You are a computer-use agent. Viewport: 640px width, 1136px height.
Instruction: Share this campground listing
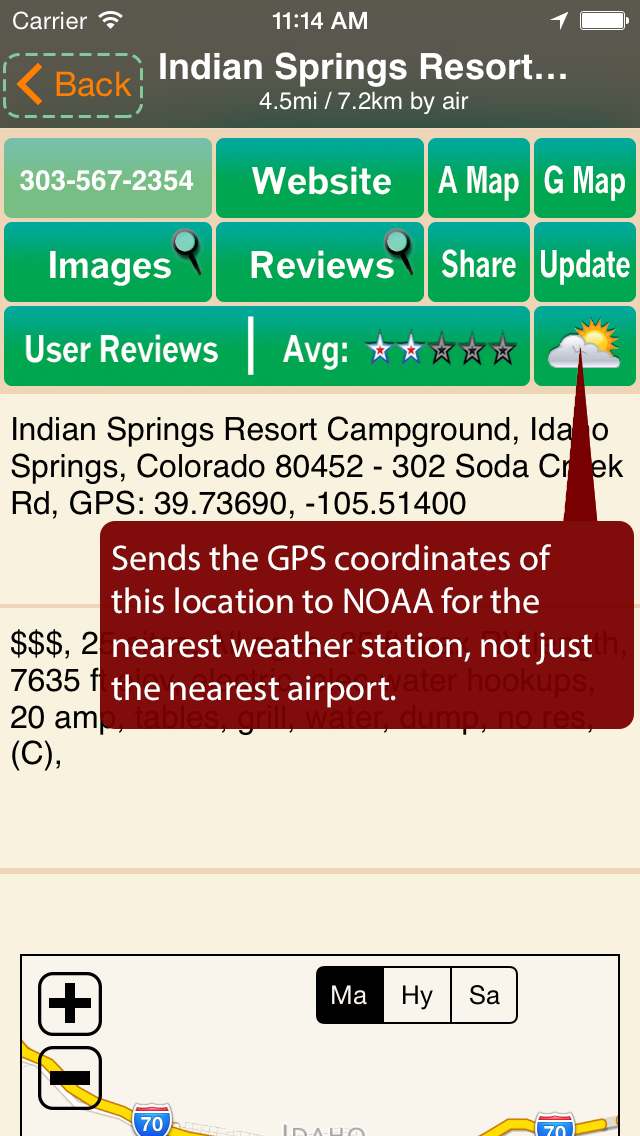pos(478,264)
